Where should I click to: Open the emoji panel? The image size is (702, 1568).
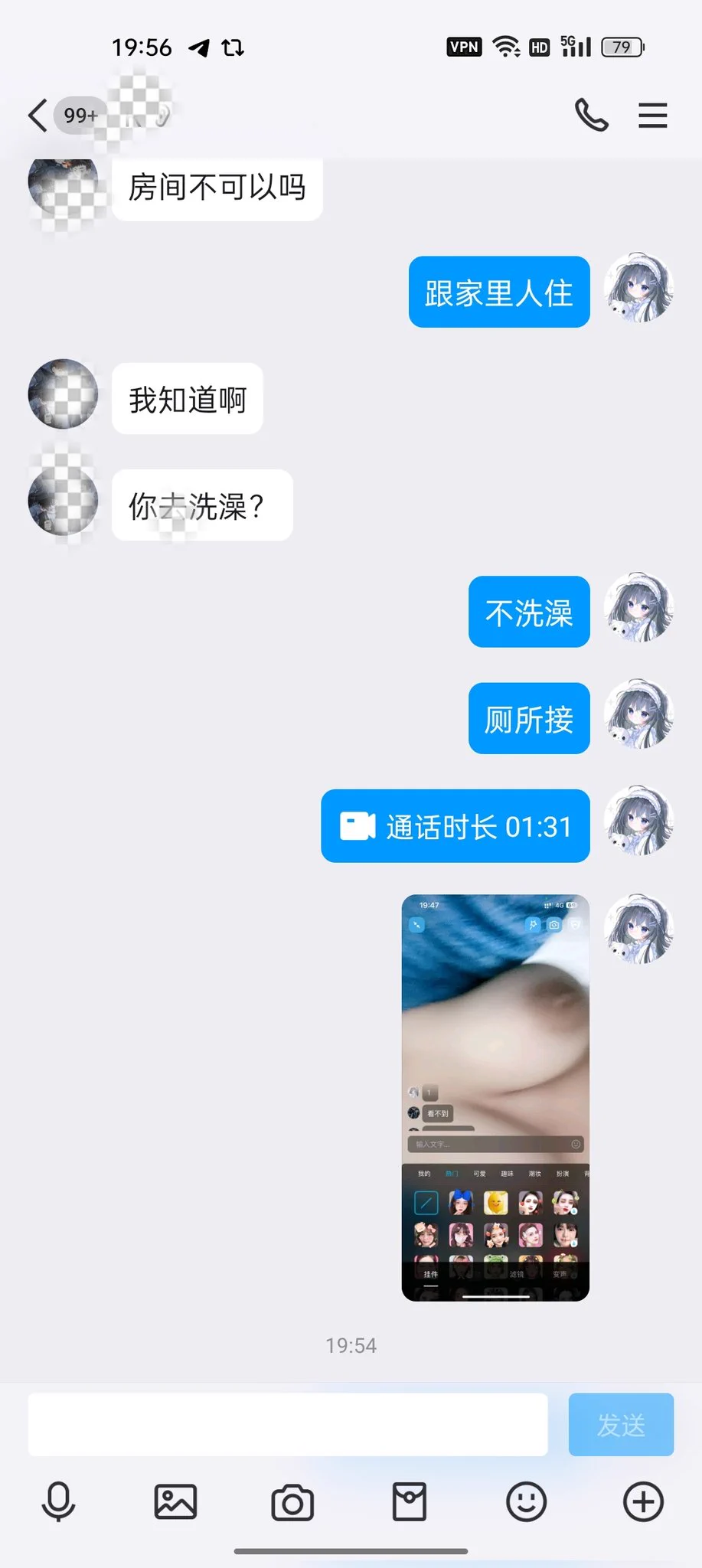(526, 1501)
